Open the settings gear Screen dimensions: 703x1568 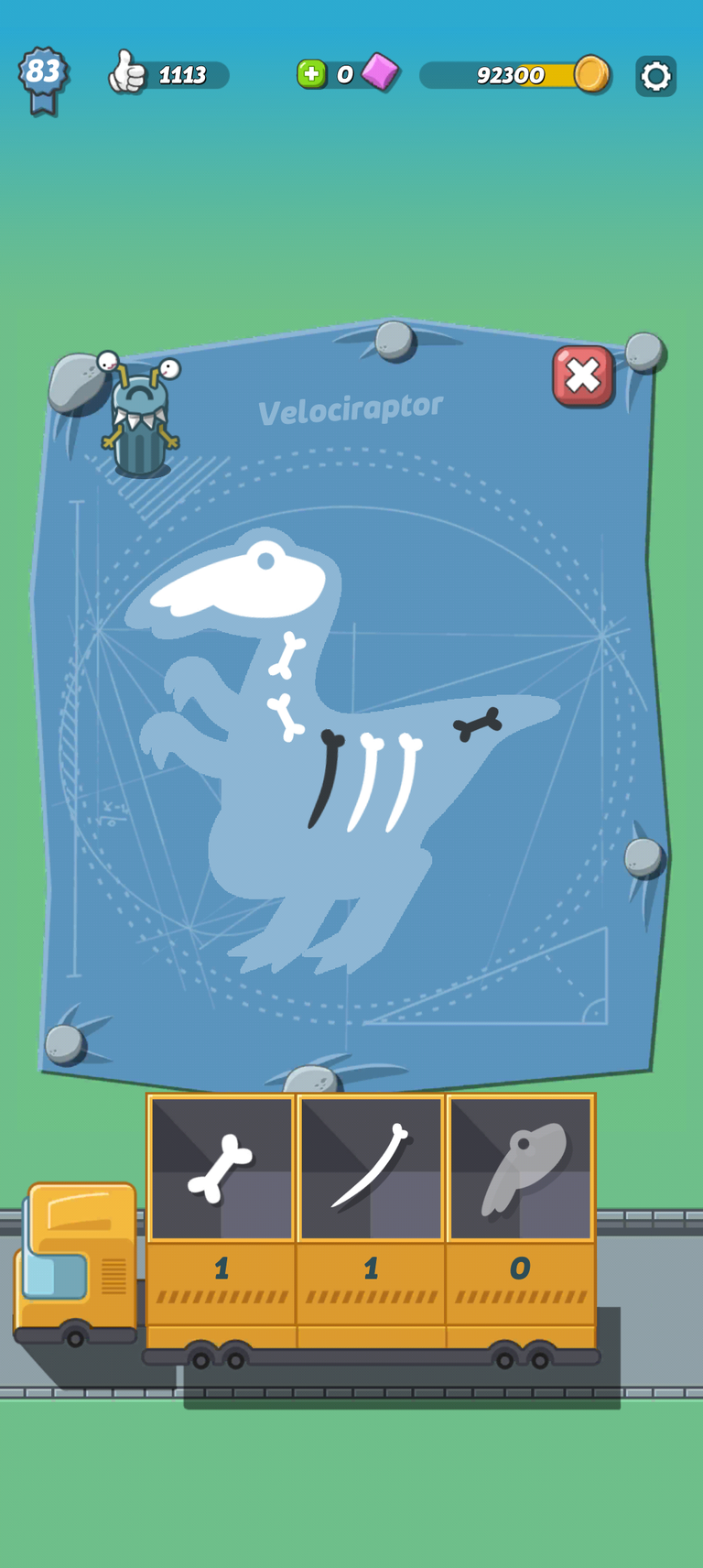point(655,76)
